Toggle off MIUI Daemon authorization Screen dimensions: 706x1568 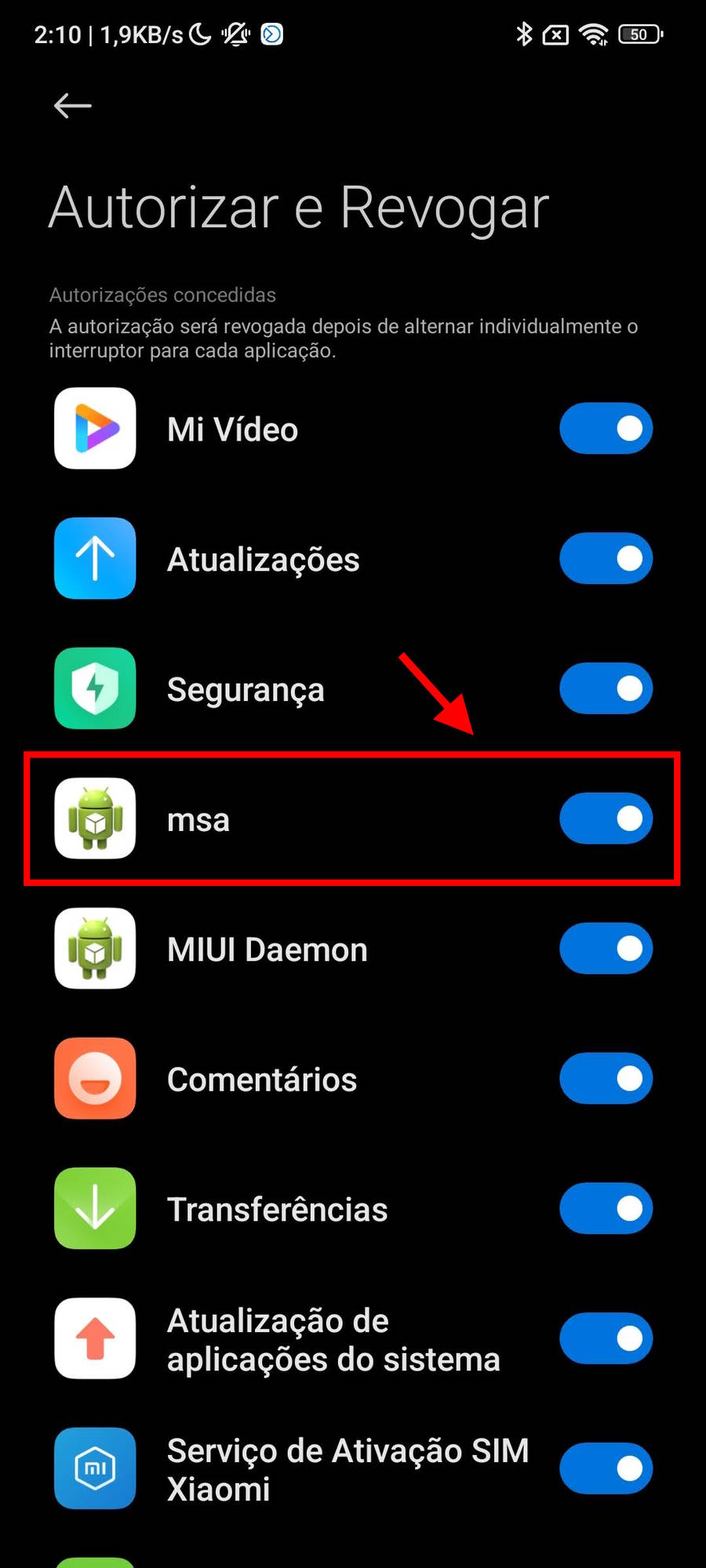(x=606, y=949)
